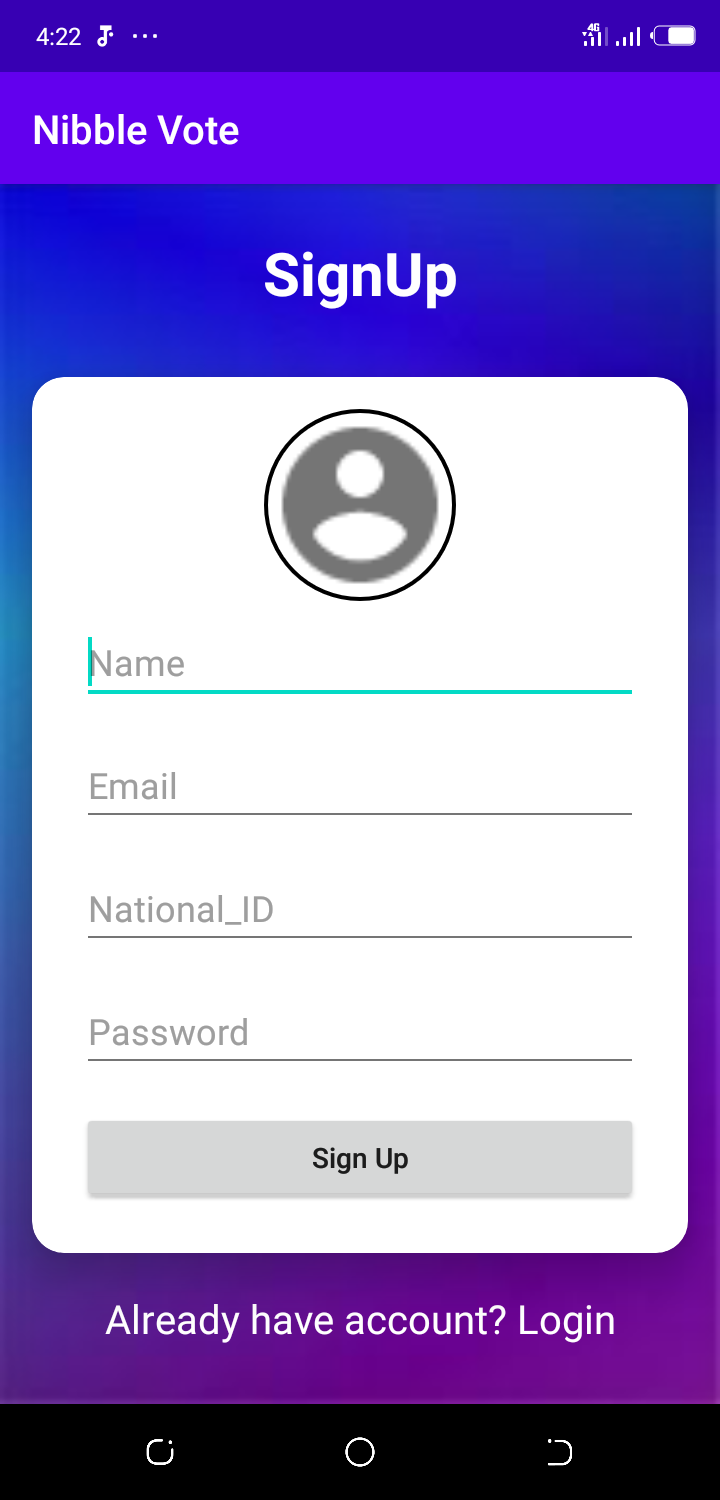Navigate back using the system back button
The width and height of the screenshot is (720, 1500).
click(x=560, y=1452)
